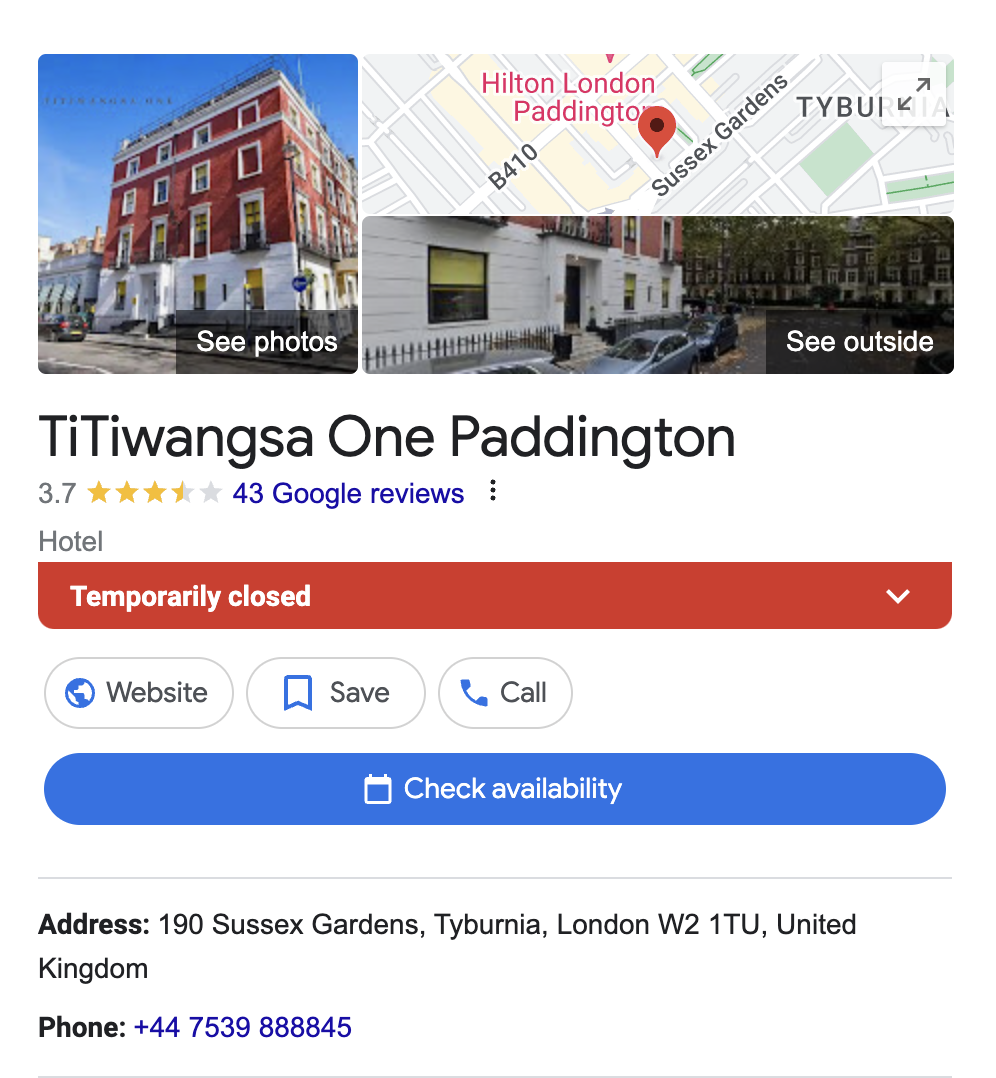Screen dimensions: 996x1078
Task: Read the 43 Google reviews
Action: [x=348, y=494]
